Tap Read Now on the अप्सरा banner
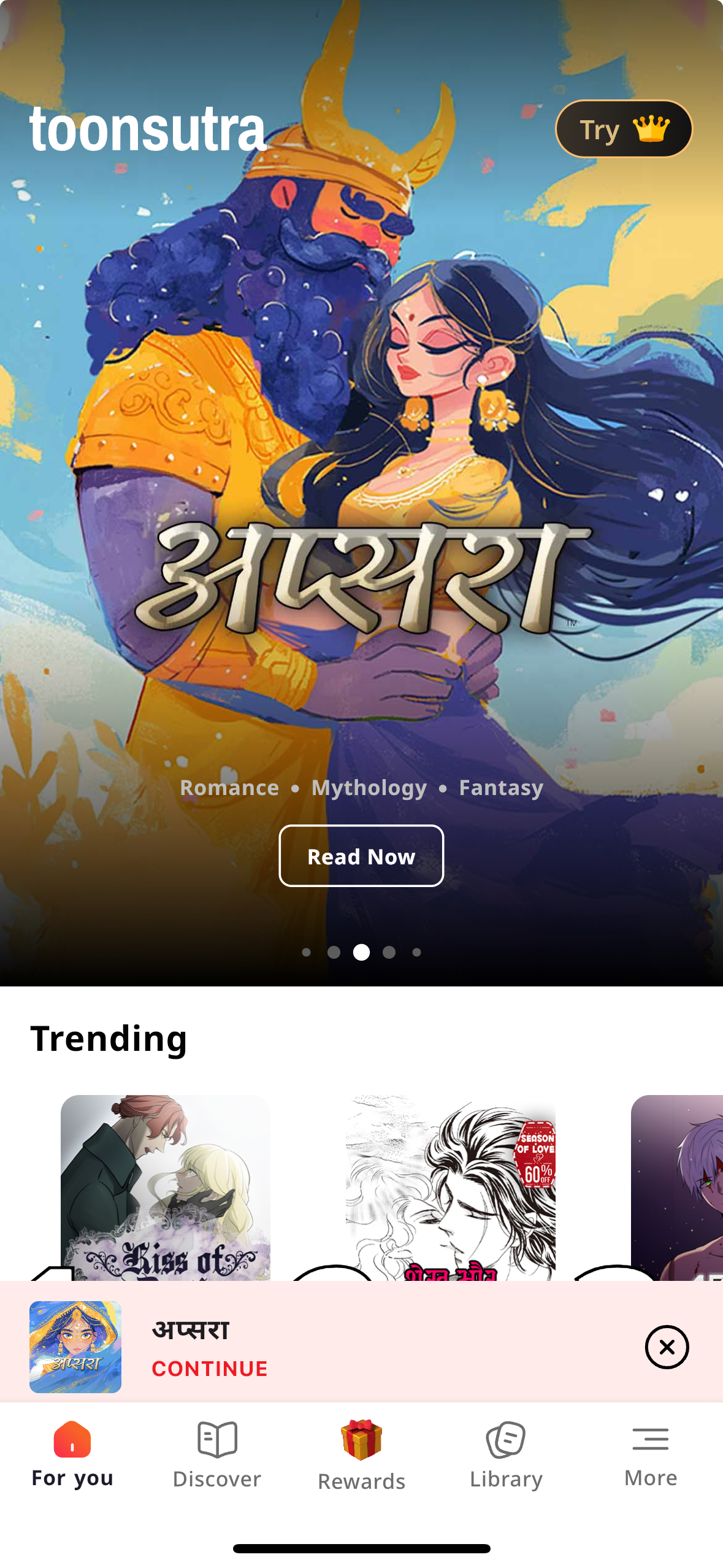 (361, 856)
